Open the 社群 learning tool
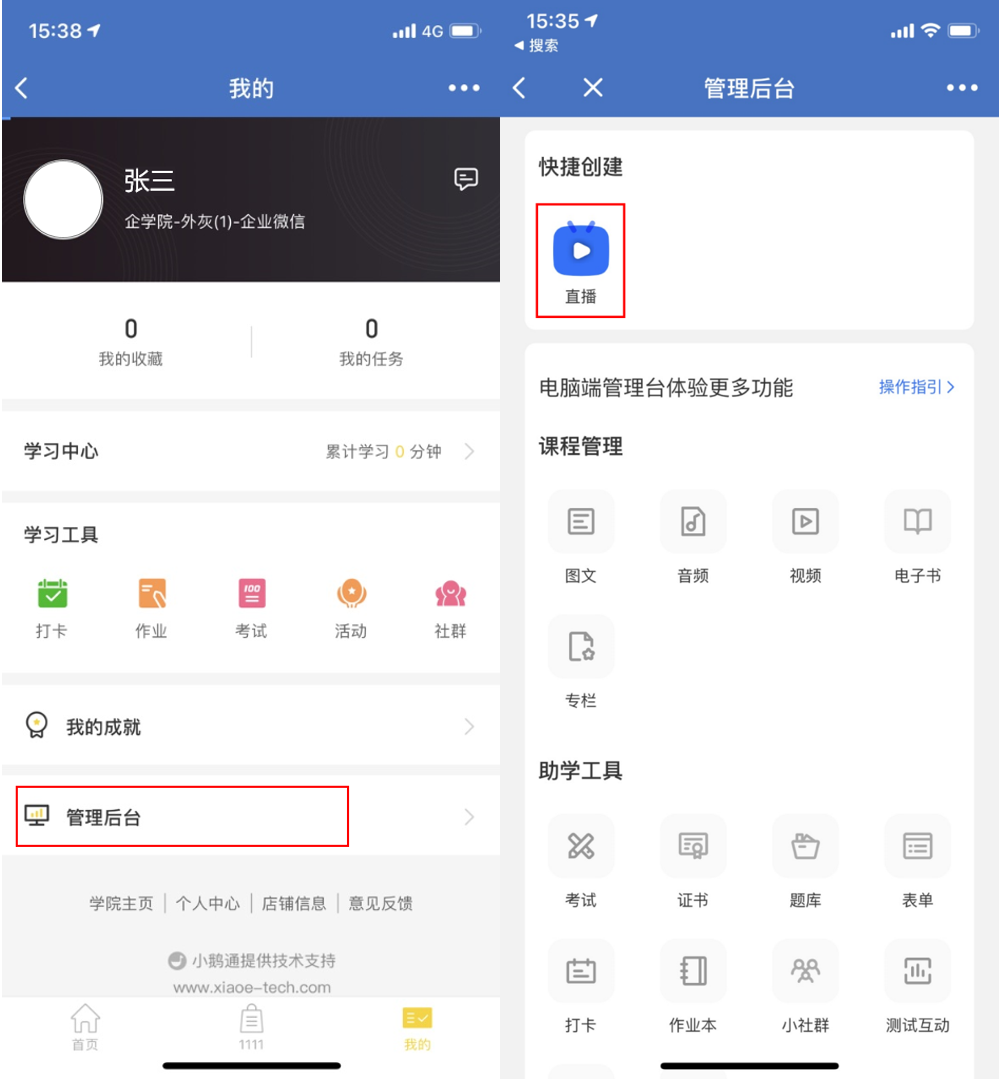The image size is (999, 1079). click(450, 606)
